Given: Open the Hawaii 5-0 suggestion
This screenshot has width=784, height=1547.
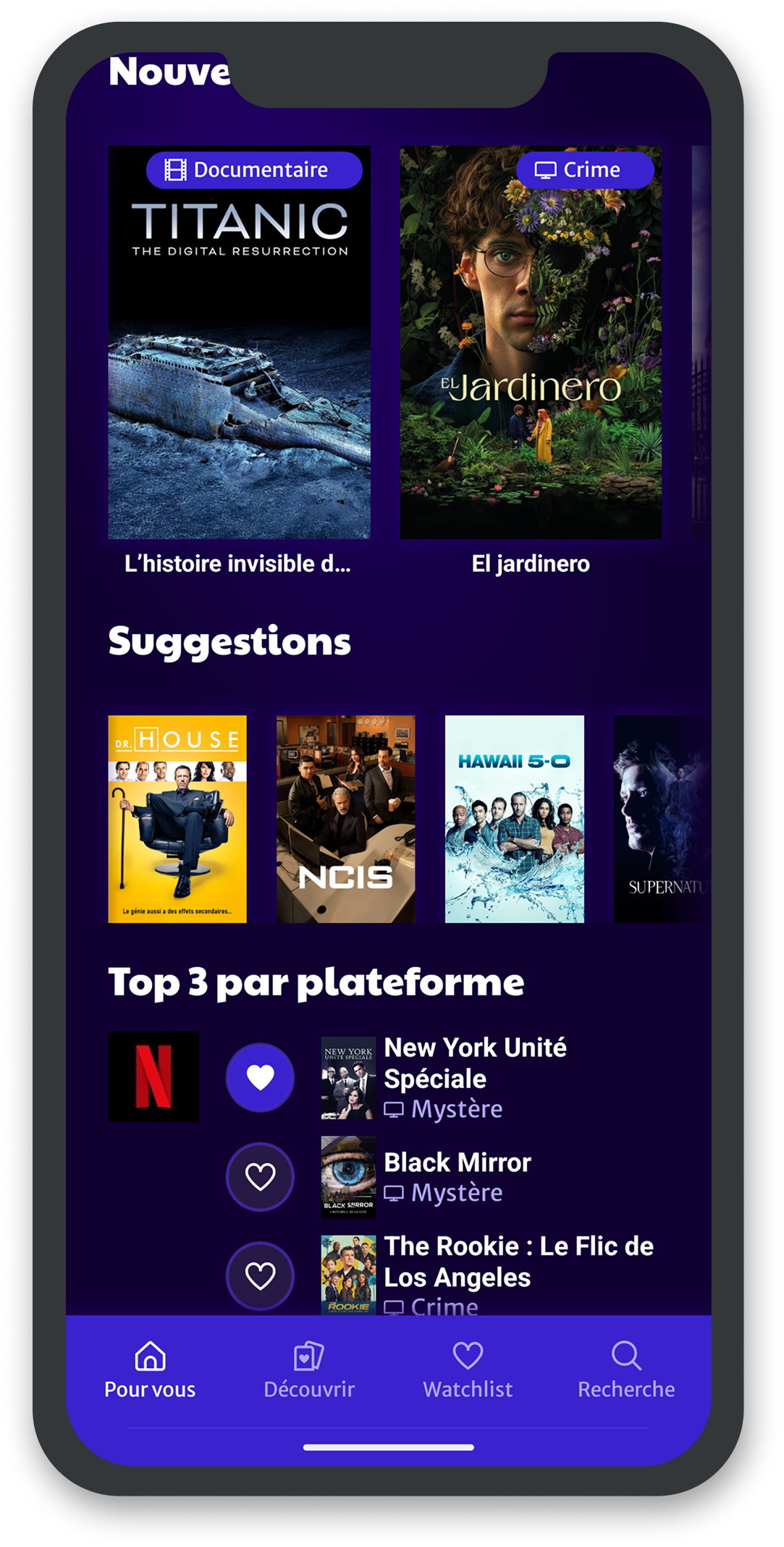Looking at the screenshot, I should click(x=515, y=819).
